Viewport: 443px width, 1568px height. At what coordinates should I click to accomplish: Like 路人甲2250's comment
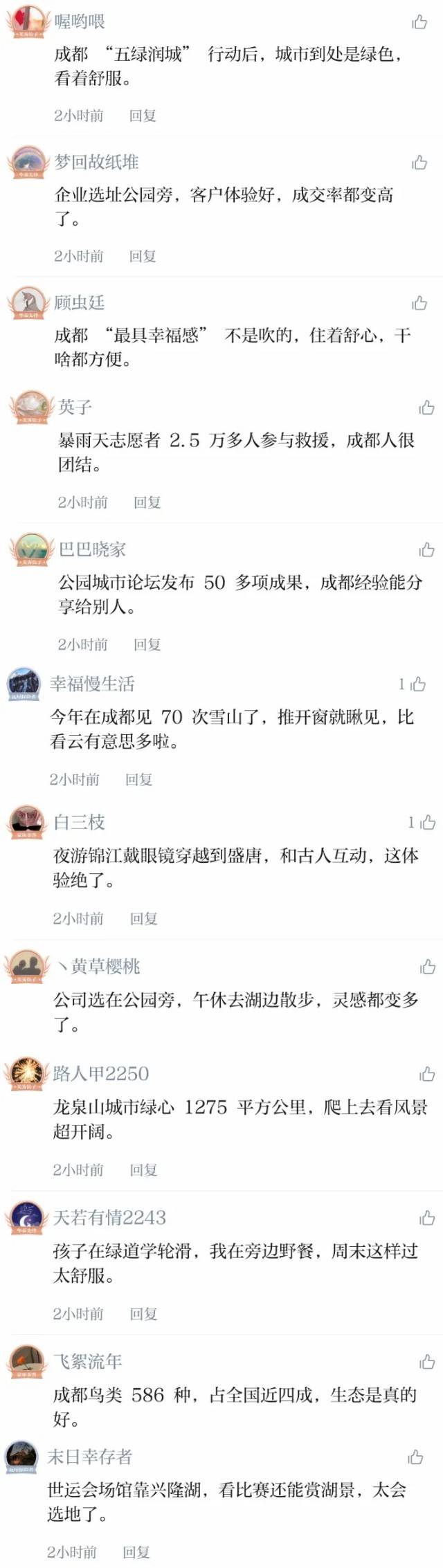click(x=427, y=1074)
